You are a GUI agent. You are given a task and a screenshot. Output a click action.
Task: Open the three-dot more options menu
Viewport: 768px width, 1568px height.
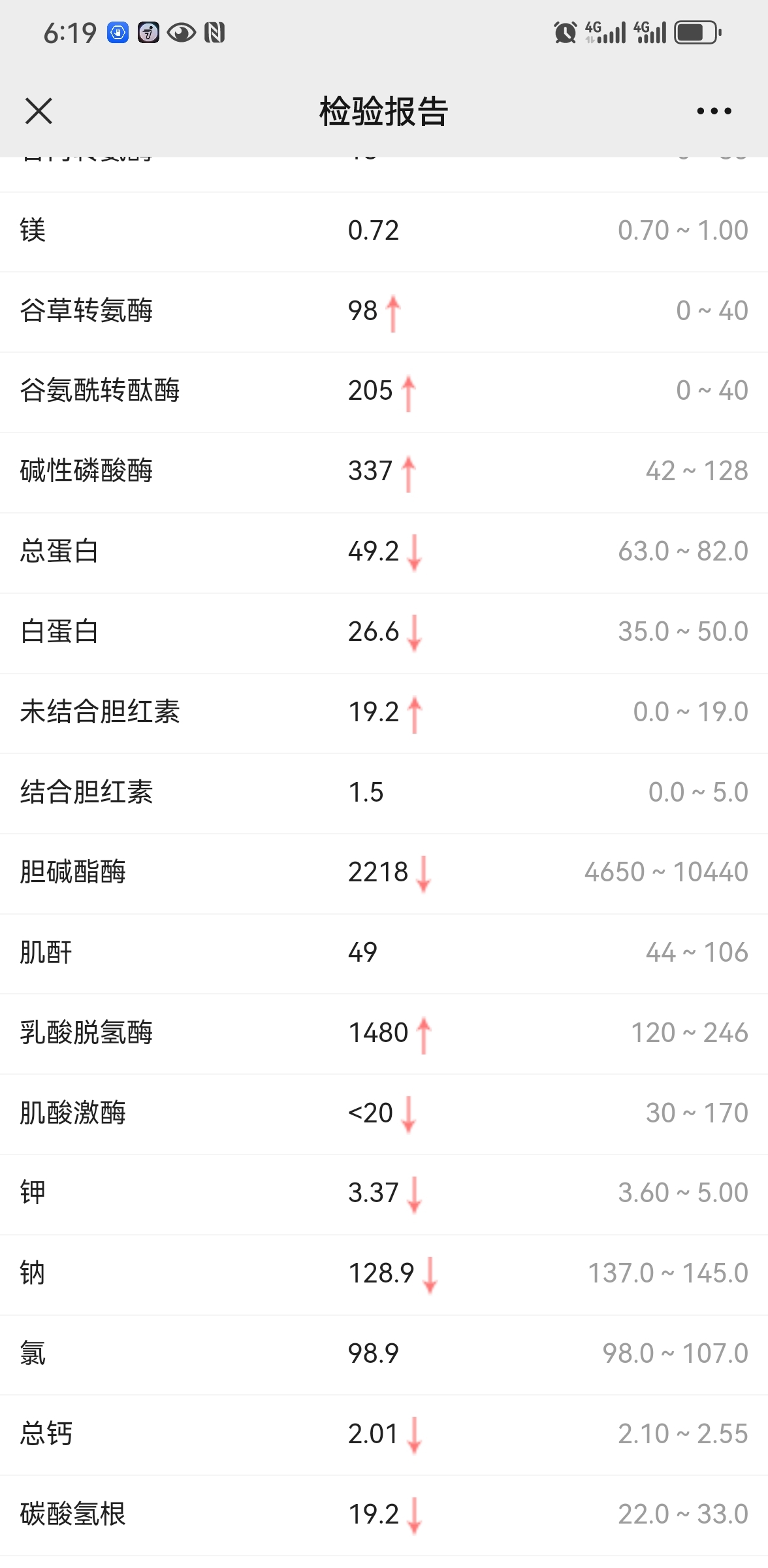(x=714, y=111)
